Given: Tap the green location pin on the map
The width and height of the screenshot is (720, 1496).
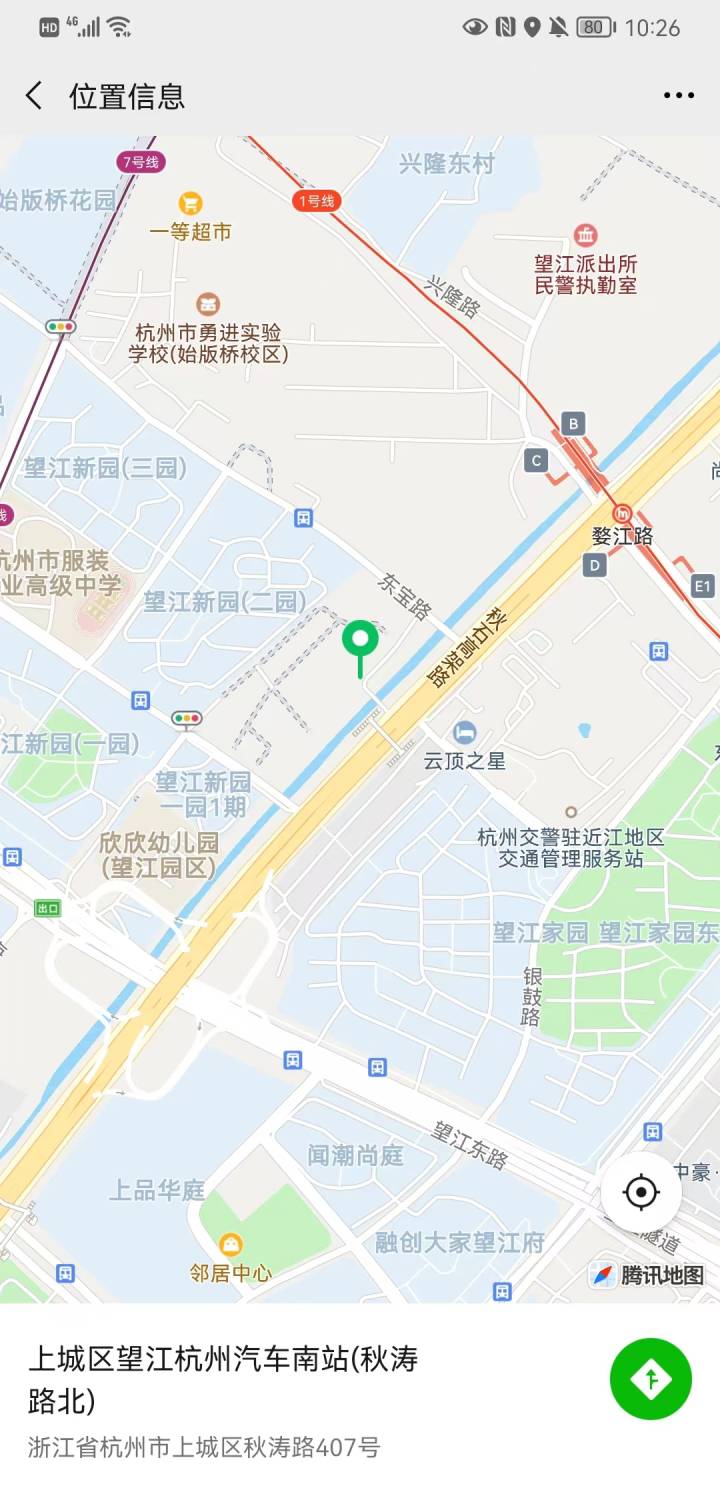Looking at the screenshot, I should 360,640.
